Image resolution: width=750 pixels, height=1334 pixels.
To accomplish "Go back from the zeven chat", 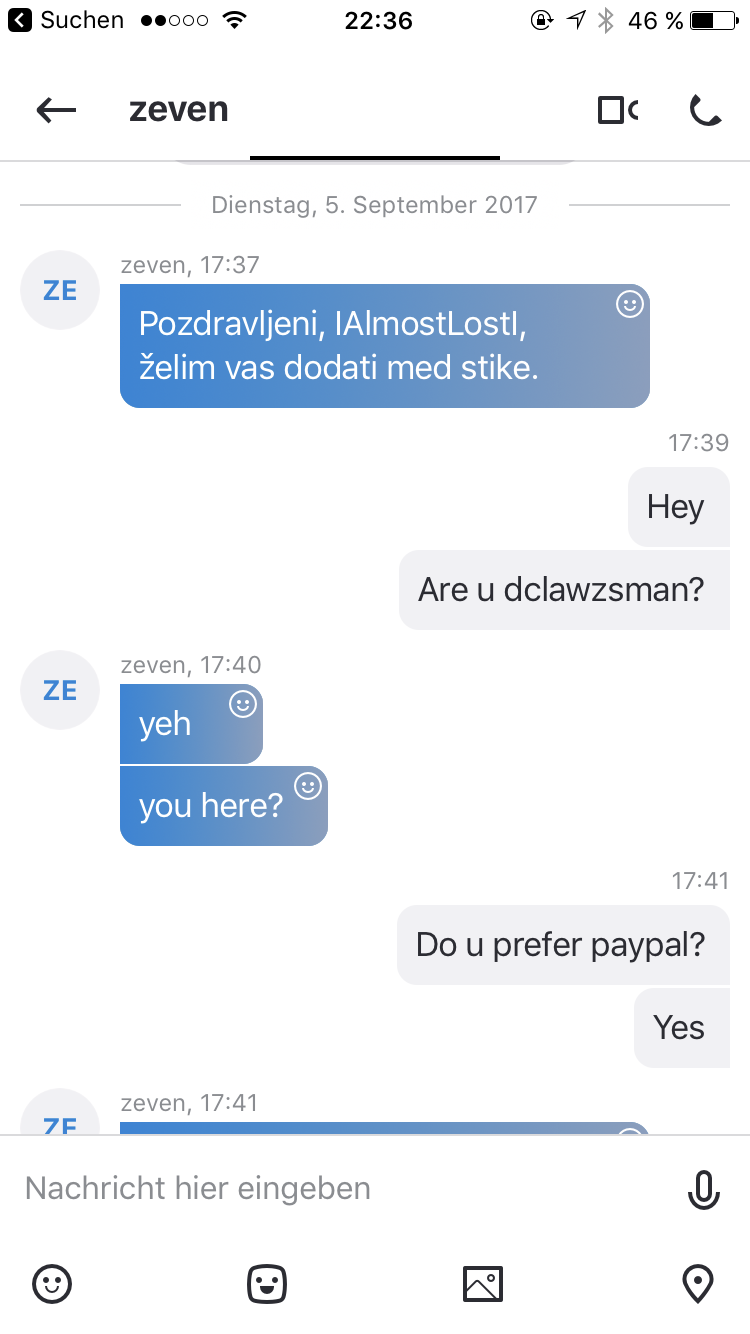I will 56,110.
